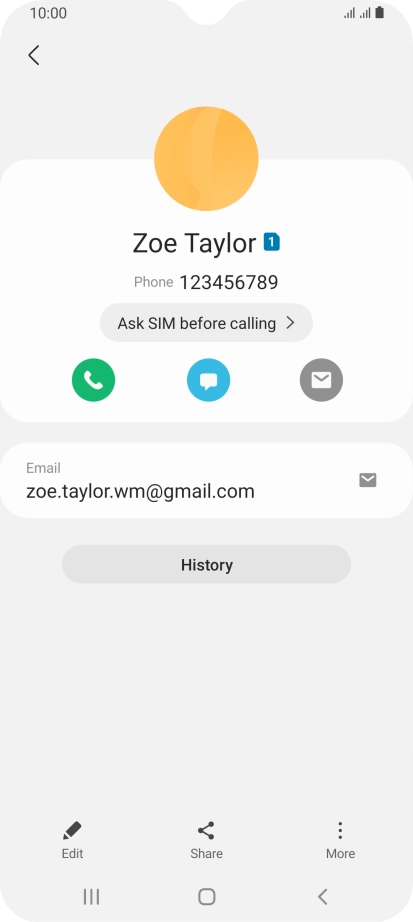Open recent apps from the navigation bar

coord(91,896)
